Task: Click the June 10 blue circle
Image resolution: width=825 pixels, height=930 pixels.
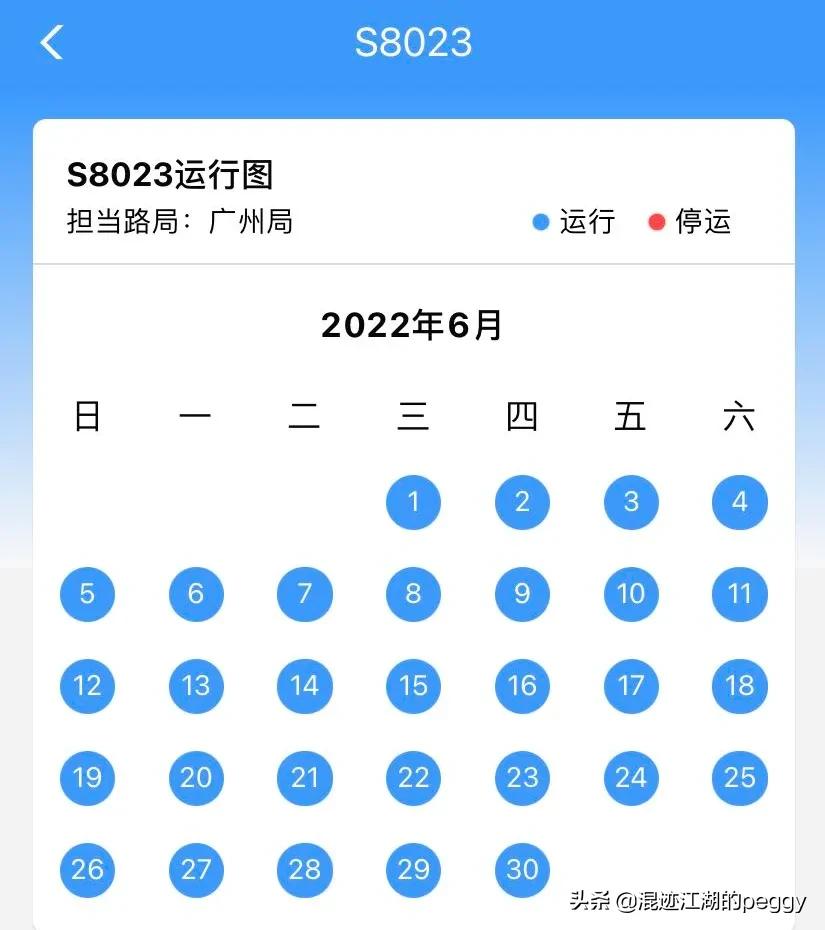Action: (x=630, y=594)
